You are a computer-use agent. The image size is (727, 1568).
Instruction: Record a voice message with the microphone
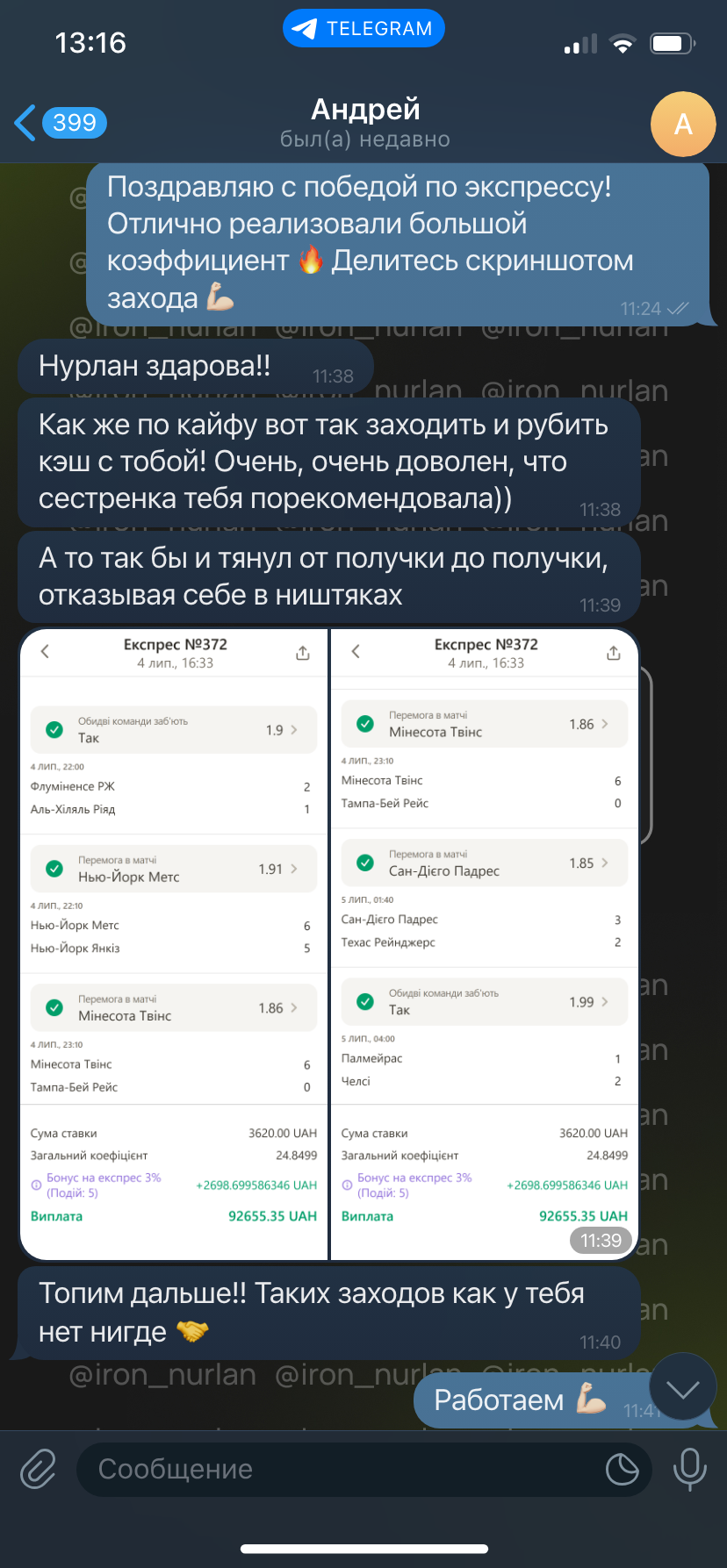coord(690,1469)
